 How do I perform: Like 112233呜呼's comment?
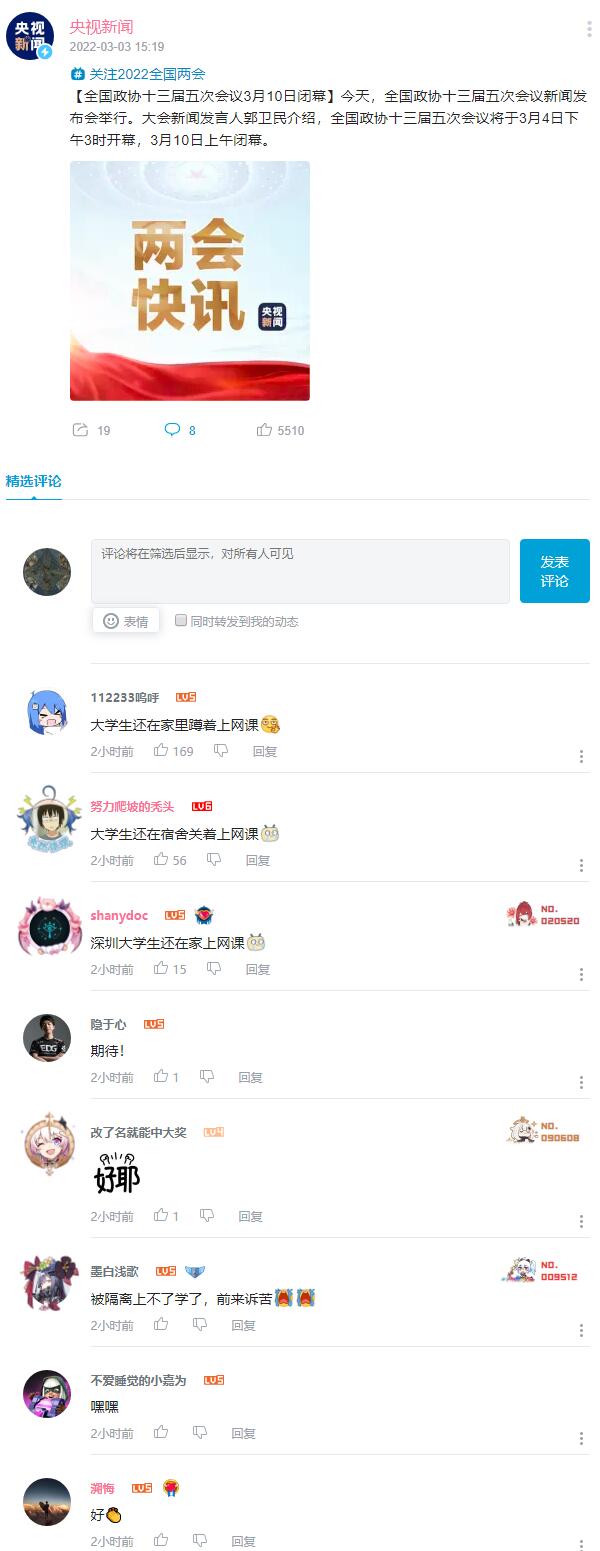(x=161, y=751)
